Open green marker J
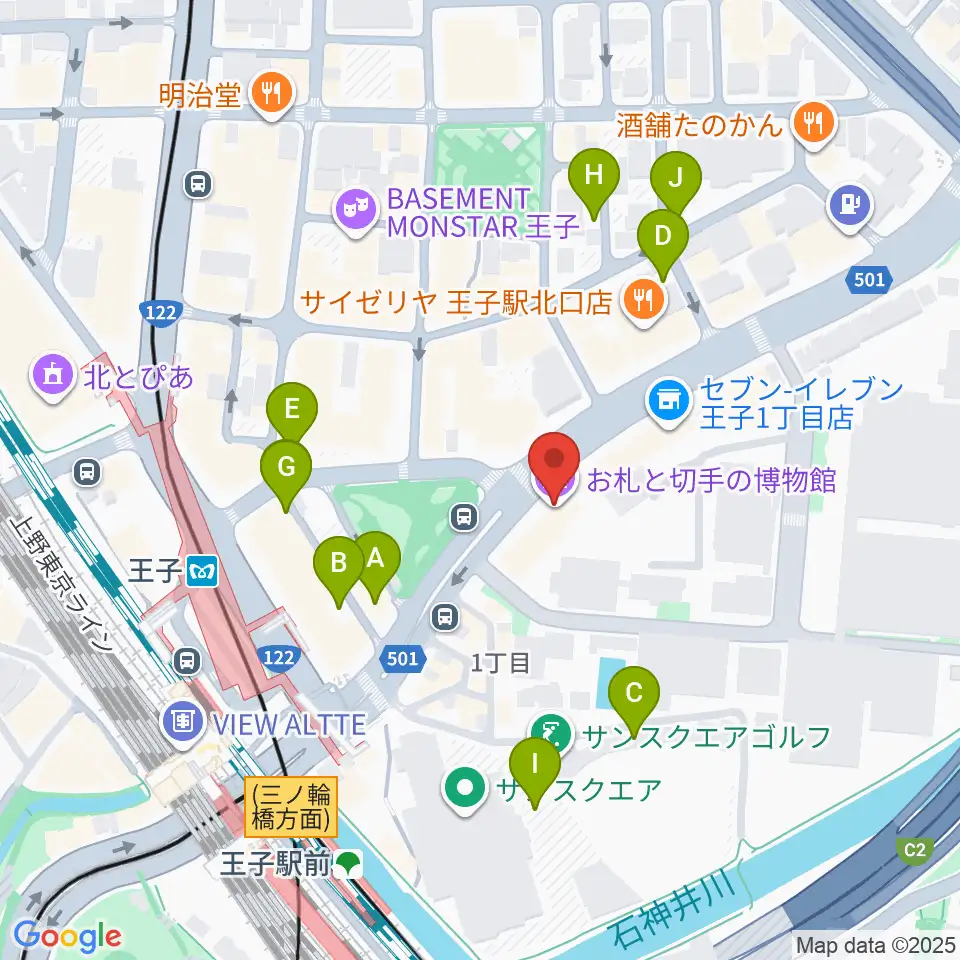960x960 pixels. point(675,182)
